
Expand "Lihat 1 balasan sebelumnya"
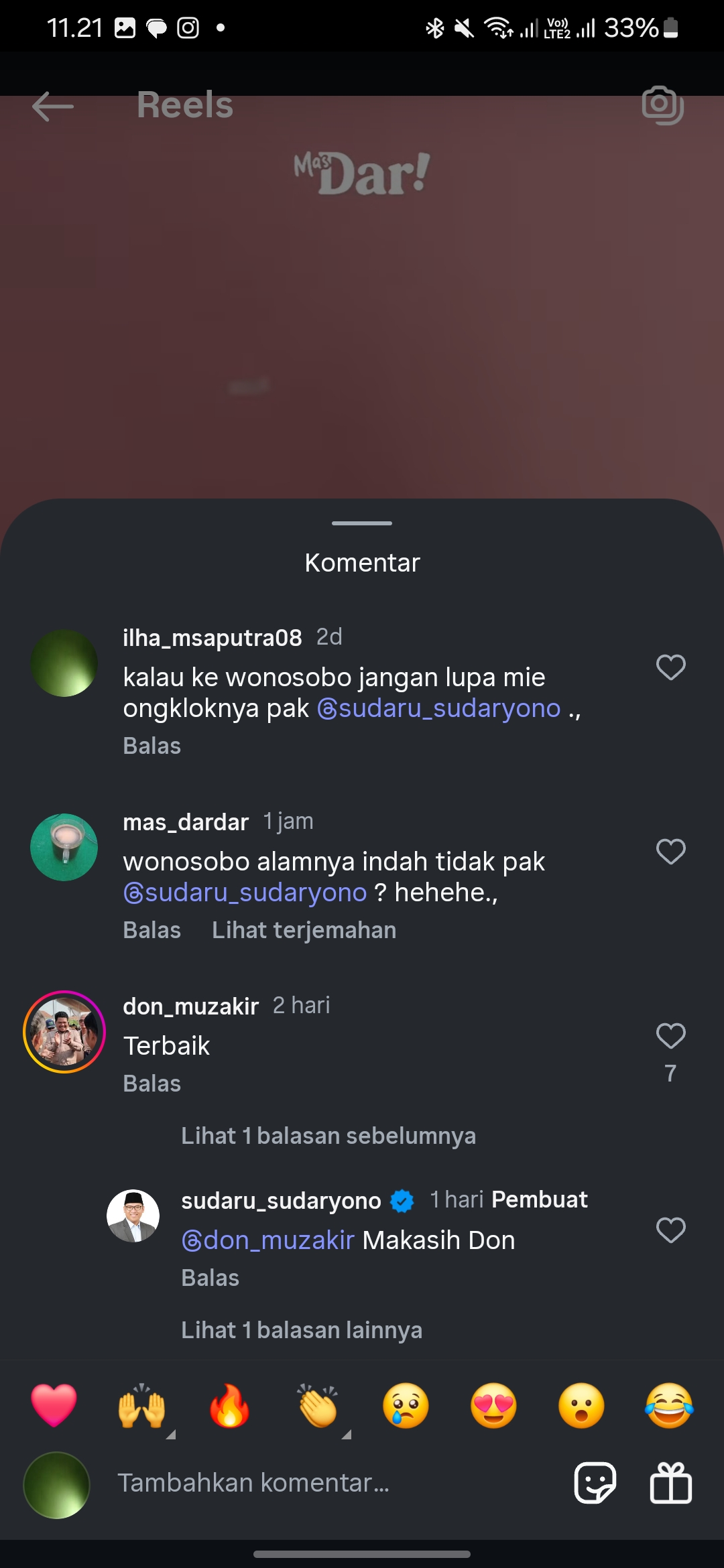tap(328, 1136)
